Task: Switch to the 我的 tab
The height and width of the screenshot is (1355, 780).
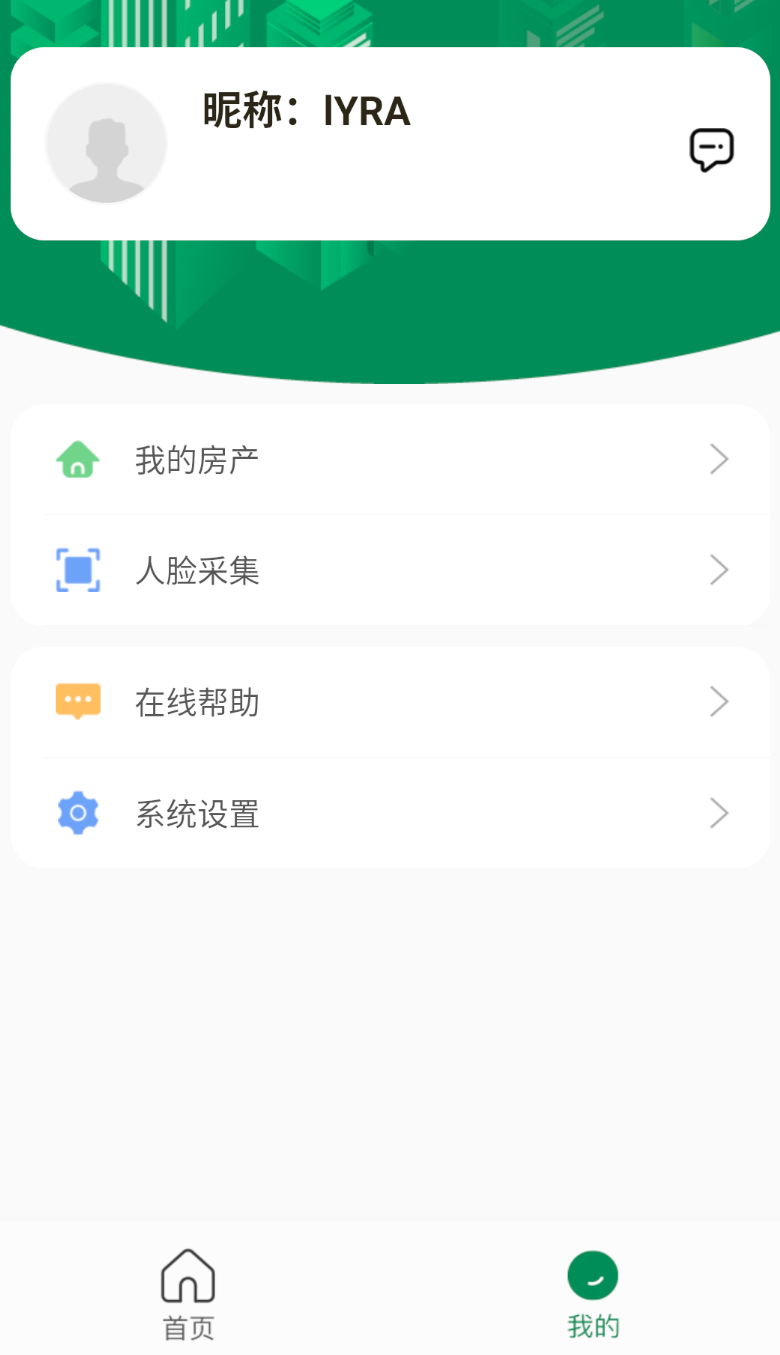Action: 593,1295
